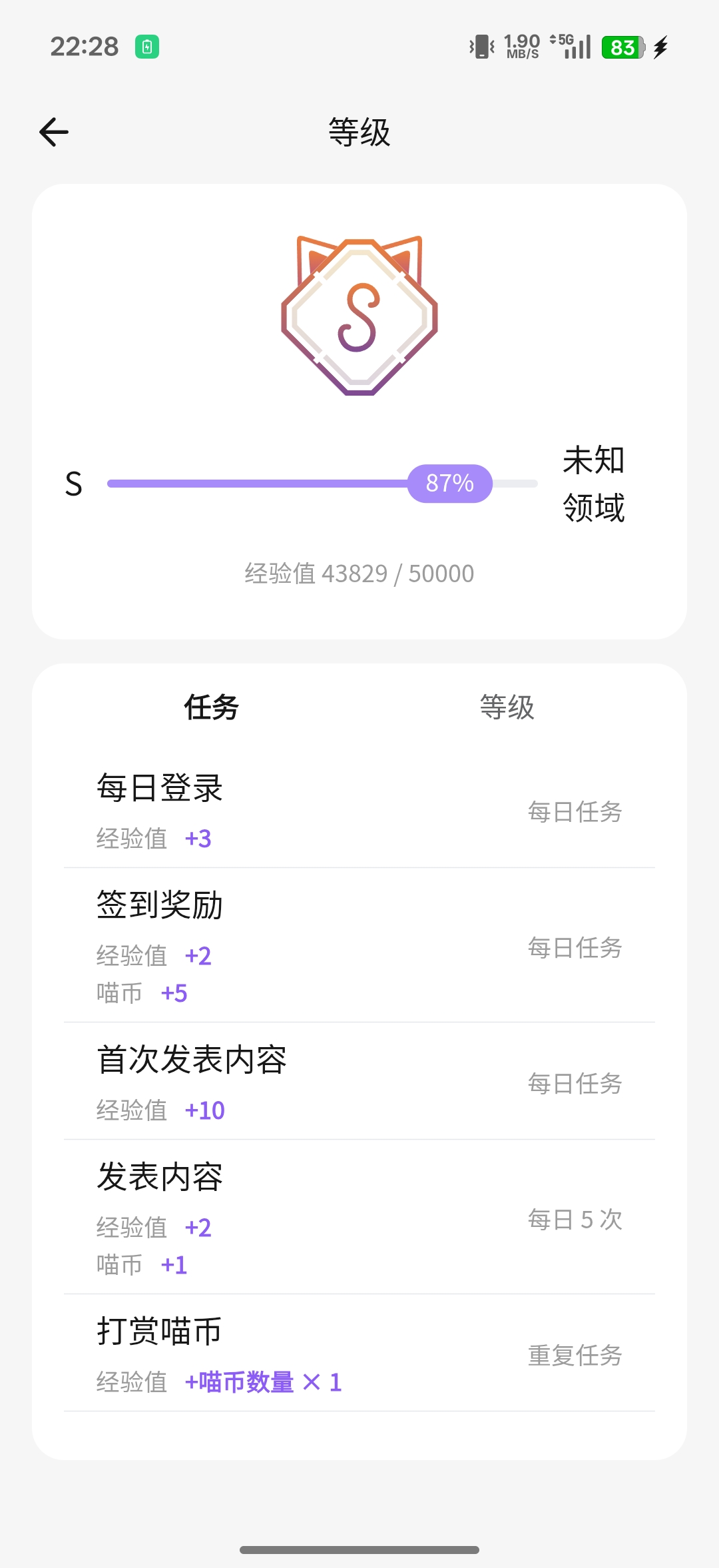Tap the 任务 column header
Screen dimensions: 719x1568
[210, 708]
